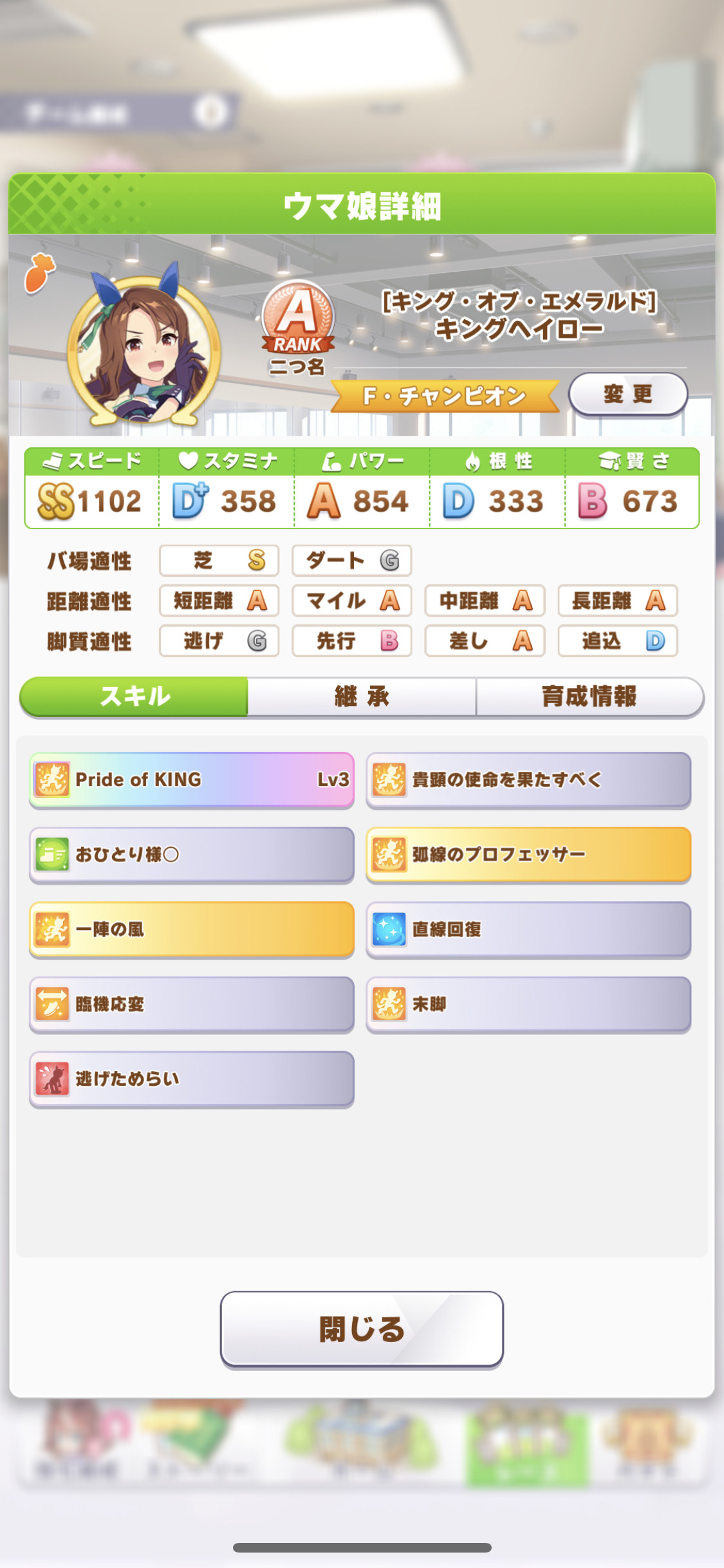Open the 直線回復 skill
Screen dimensions: 724x1568
(528, 929)
